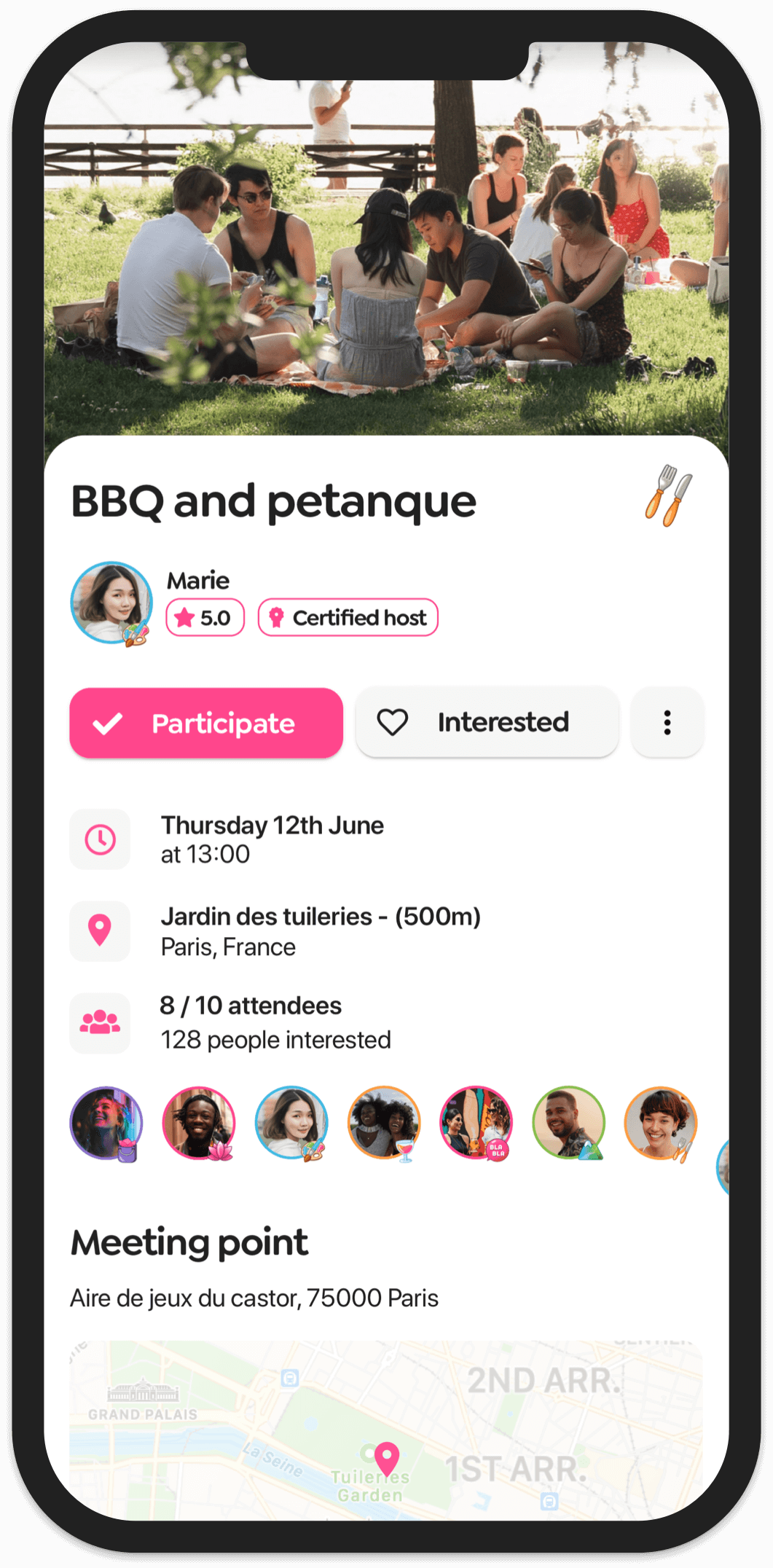Tap the Participate button
Viewport: 773px width, 1568px height.
pos(206,723)
